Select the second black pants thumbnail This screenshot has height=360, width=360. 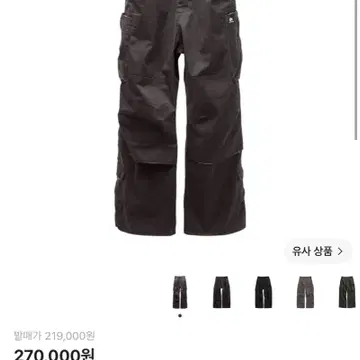coord(222,292)
